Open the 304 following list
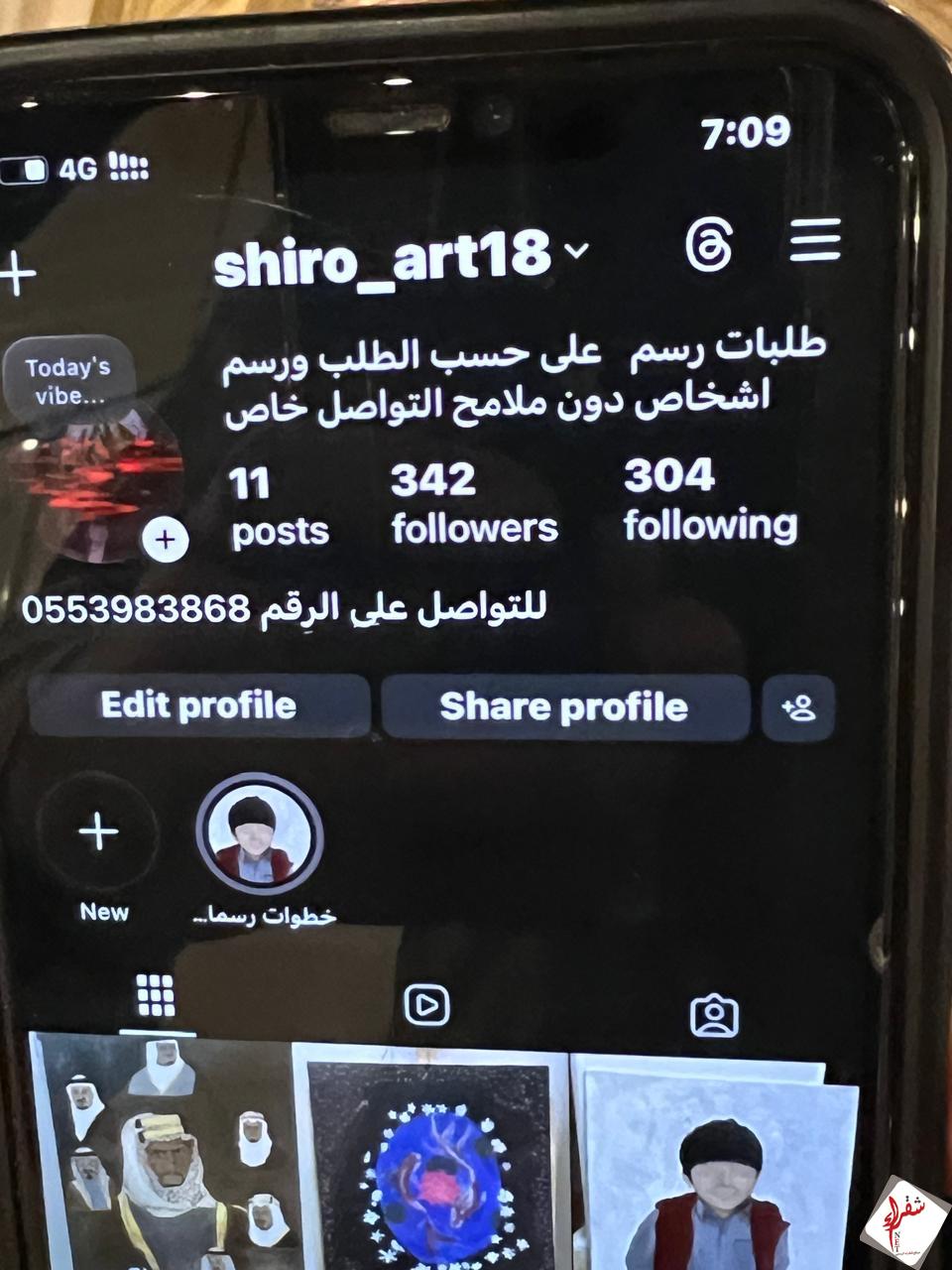This screenshot has width=952, height=1270. tap(710, 501)
